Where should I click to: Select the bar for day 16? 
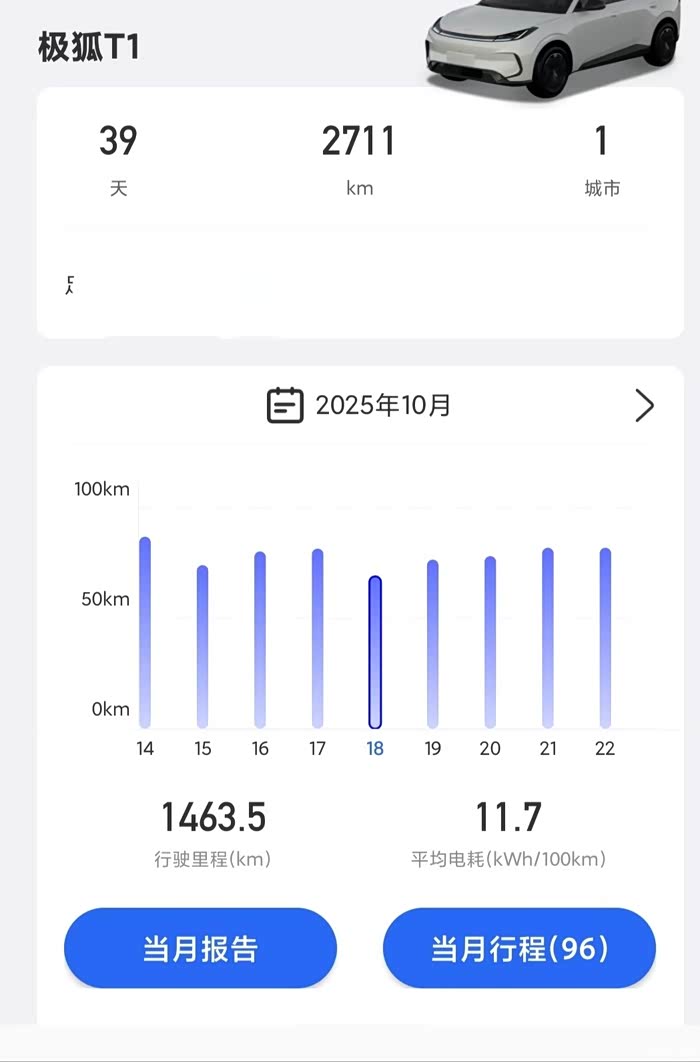pyautogui.click(x=260, y=640)
